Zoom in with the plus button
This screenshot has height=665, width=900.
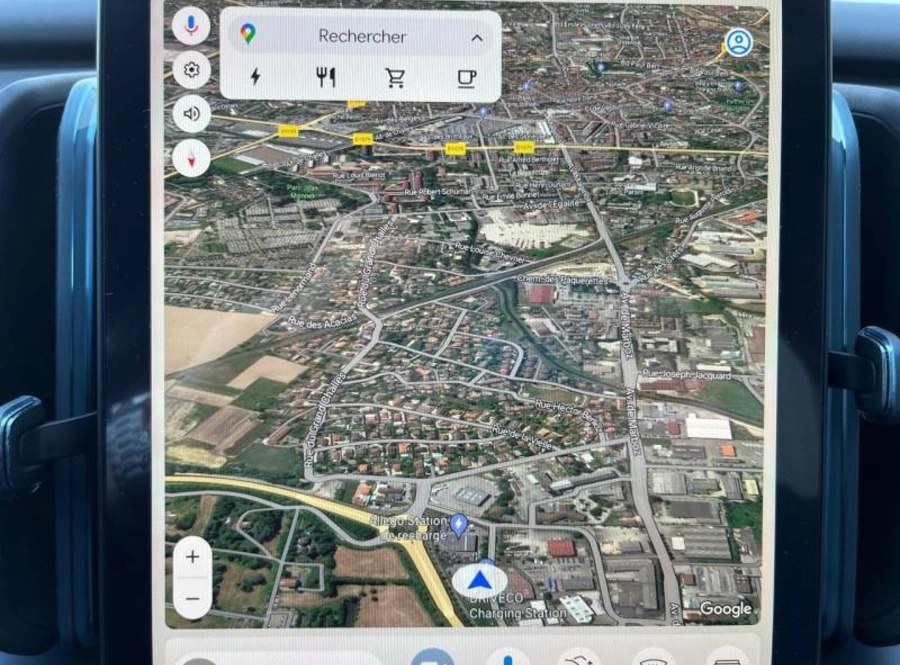192,557
